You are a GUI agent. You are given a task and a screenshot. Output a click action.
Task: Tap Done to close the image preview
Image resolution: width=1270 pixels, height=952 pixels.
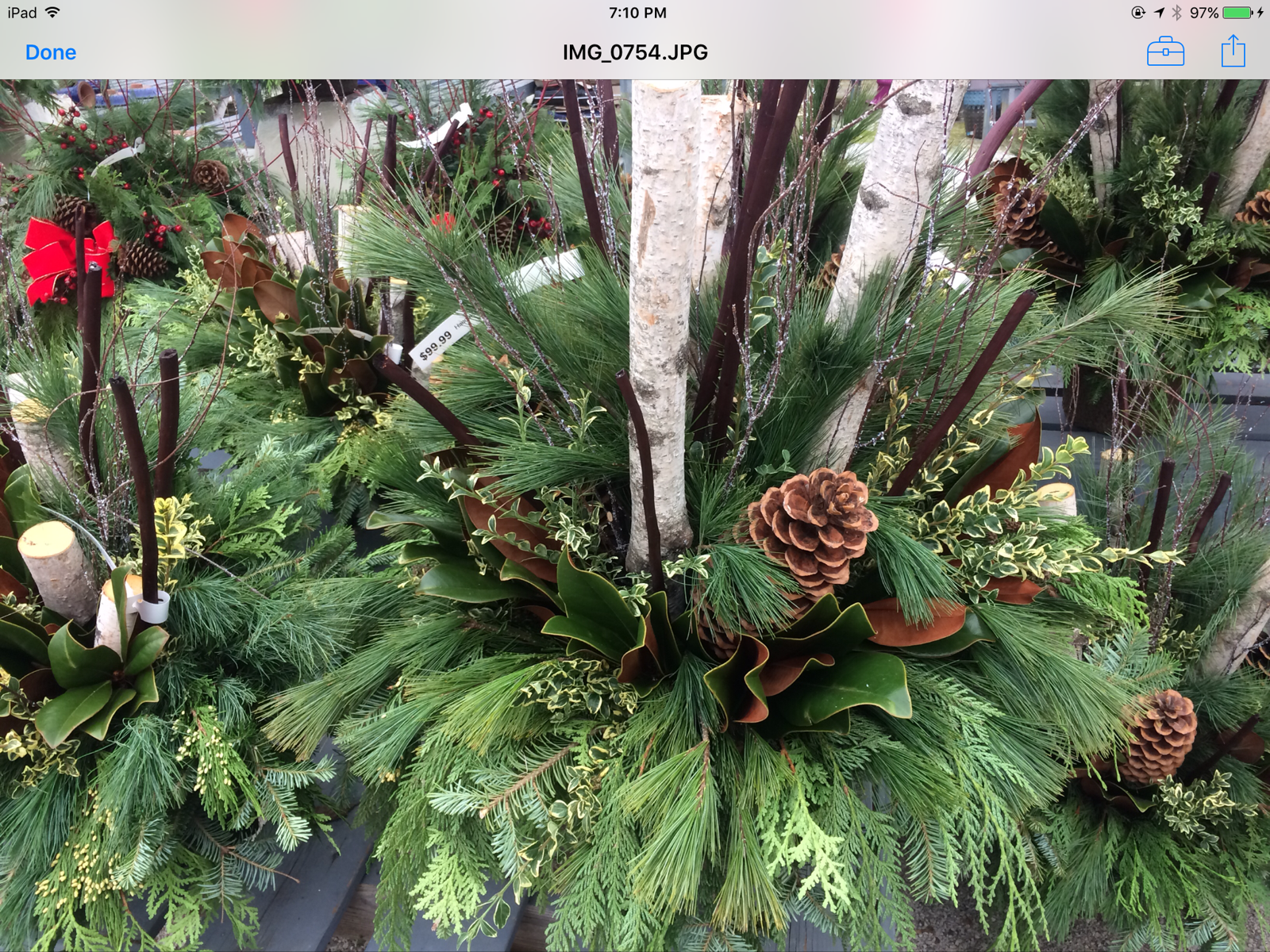point(51,52)
